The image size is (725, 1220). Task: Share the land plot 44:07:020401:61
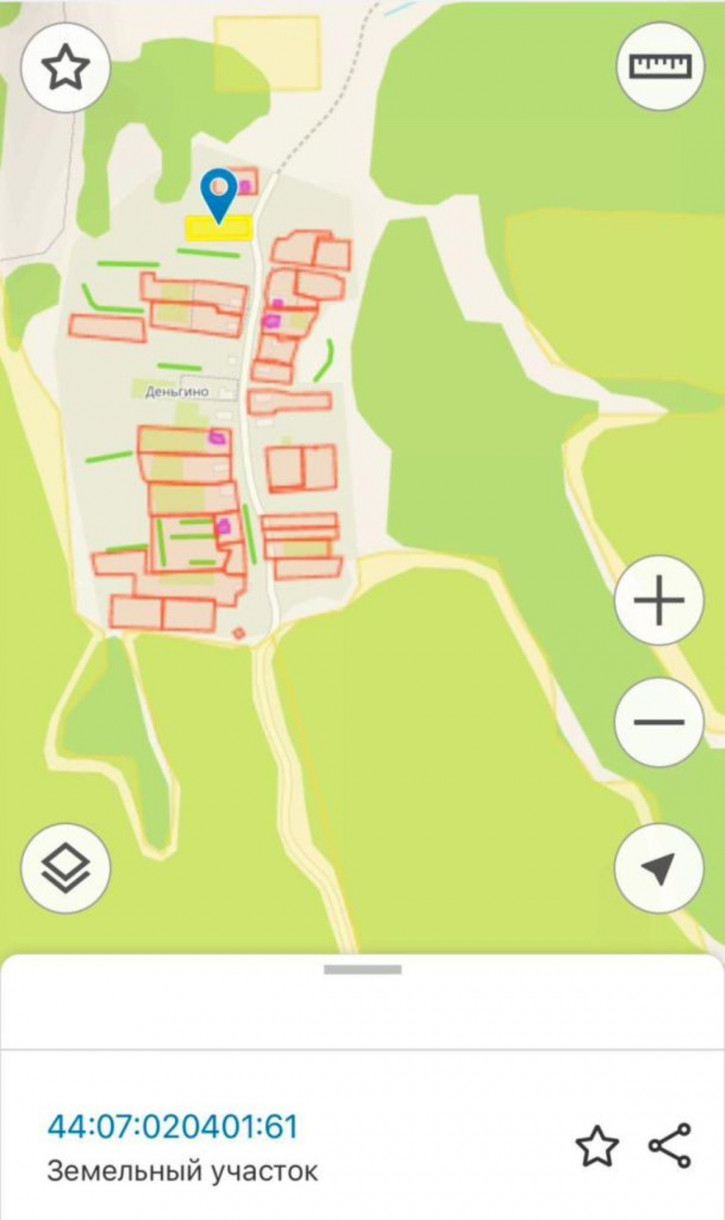669,1146
